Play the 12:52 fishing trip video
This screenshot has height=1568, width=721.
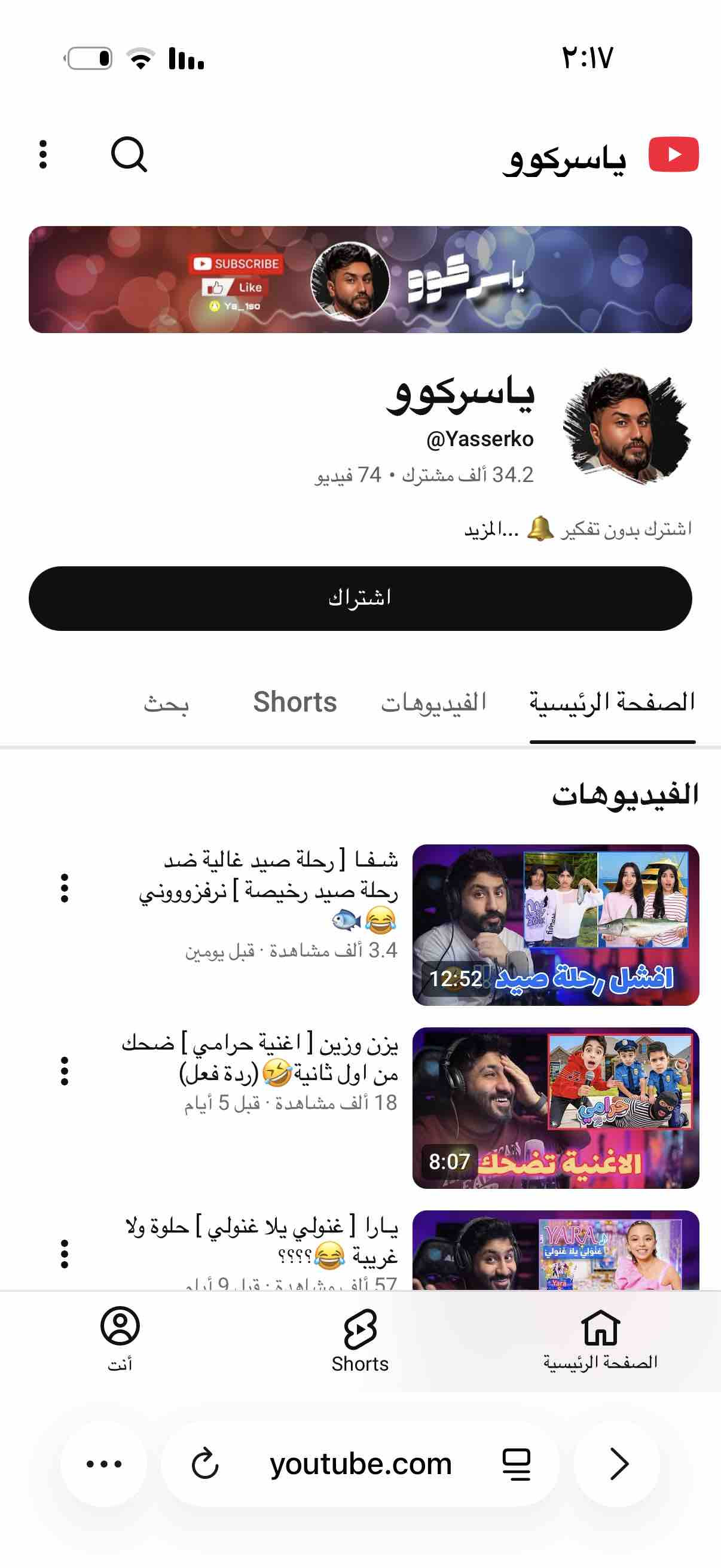point(555,925)
